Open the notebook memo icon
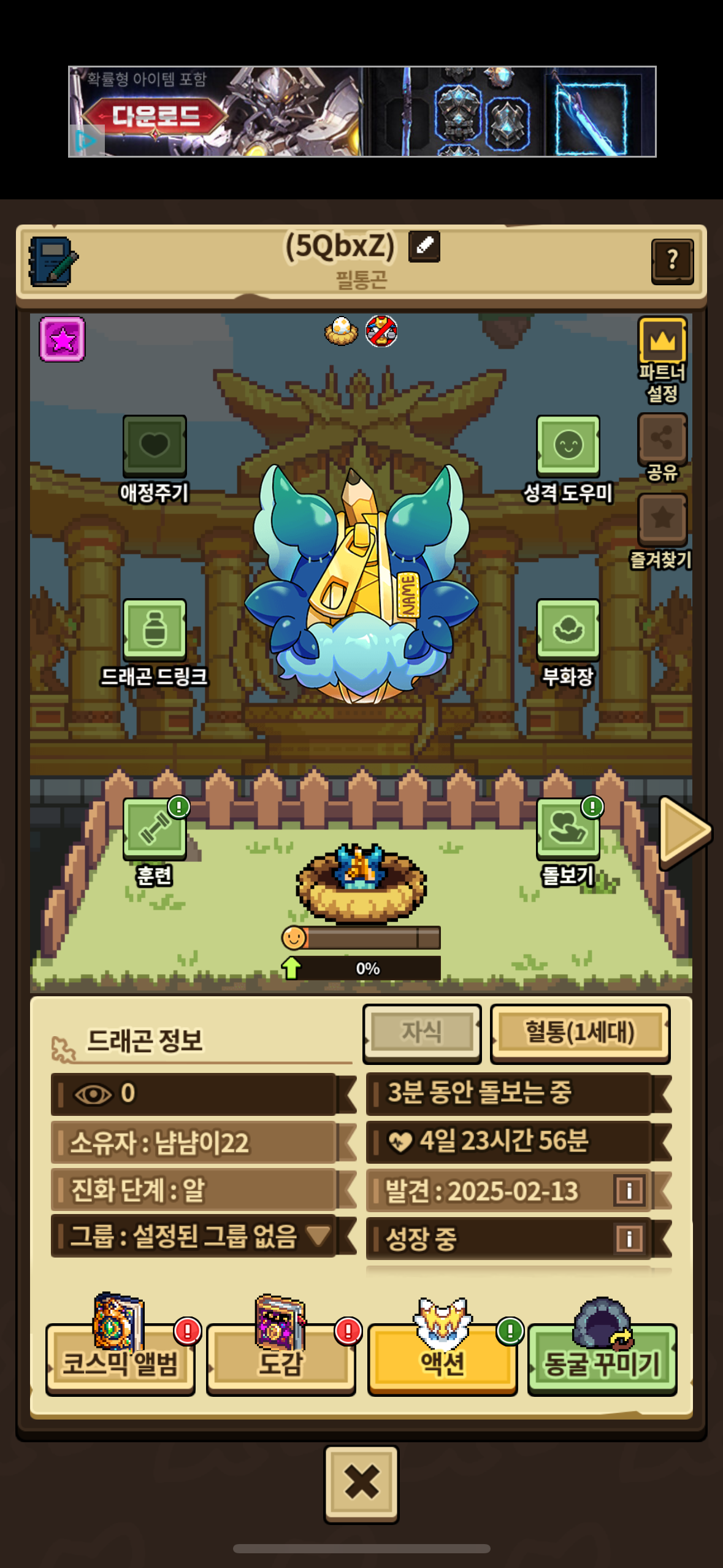 (53, 261)
